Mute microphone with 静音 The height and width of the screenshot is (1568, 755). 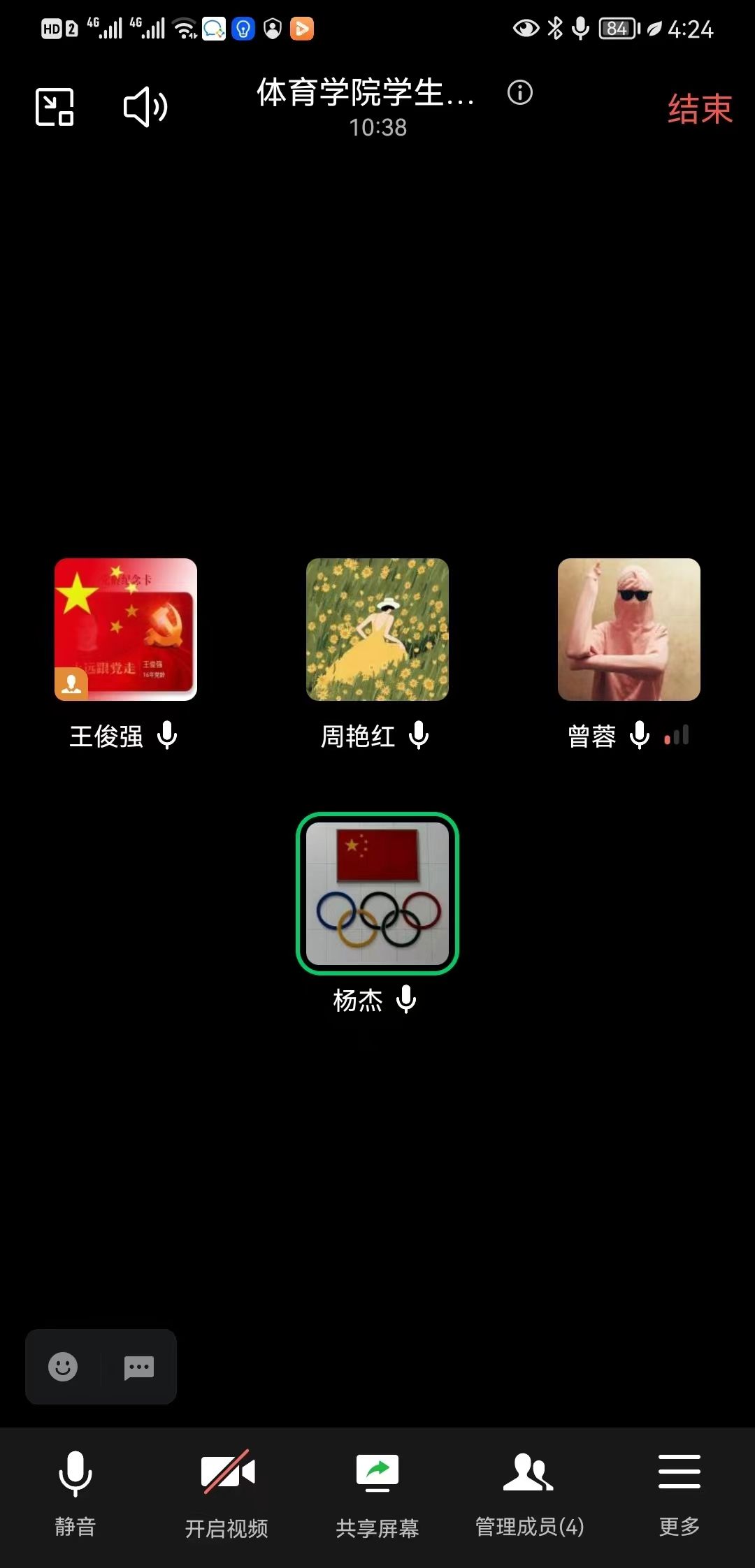click(75, 1490)
